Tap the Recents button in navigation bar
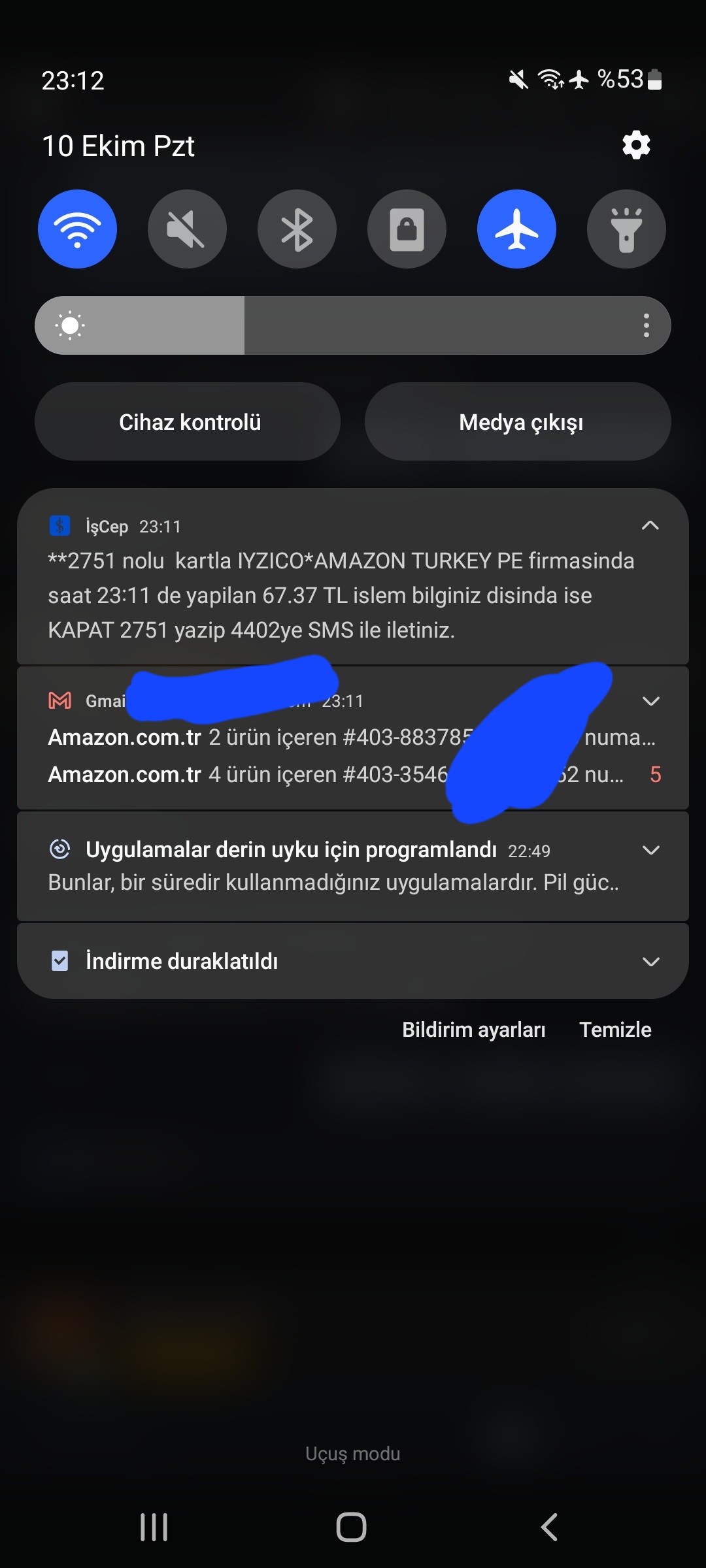706x1568 pixels. pos(153,1527)
